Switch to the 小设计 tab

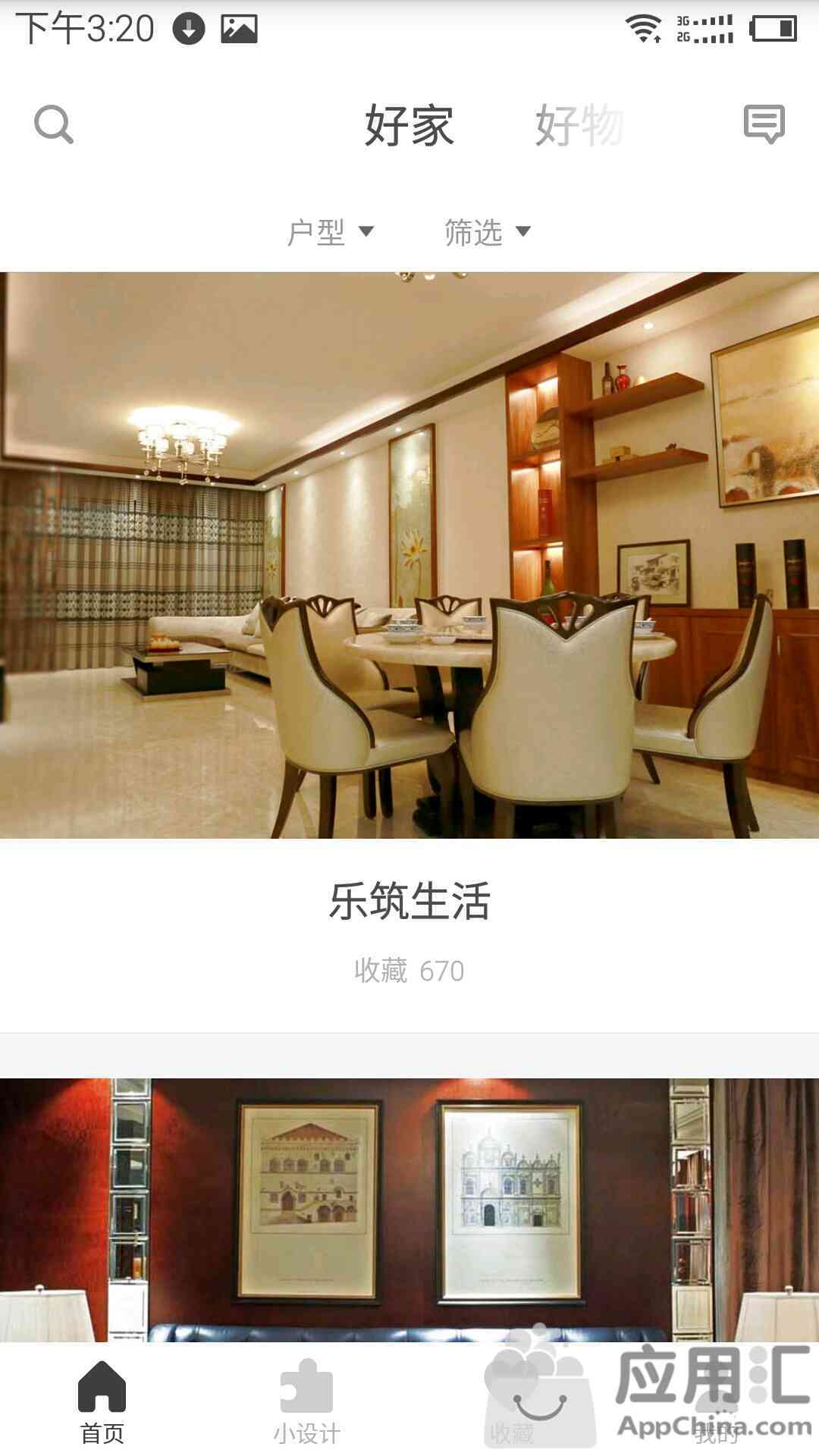click(307, 1401)
